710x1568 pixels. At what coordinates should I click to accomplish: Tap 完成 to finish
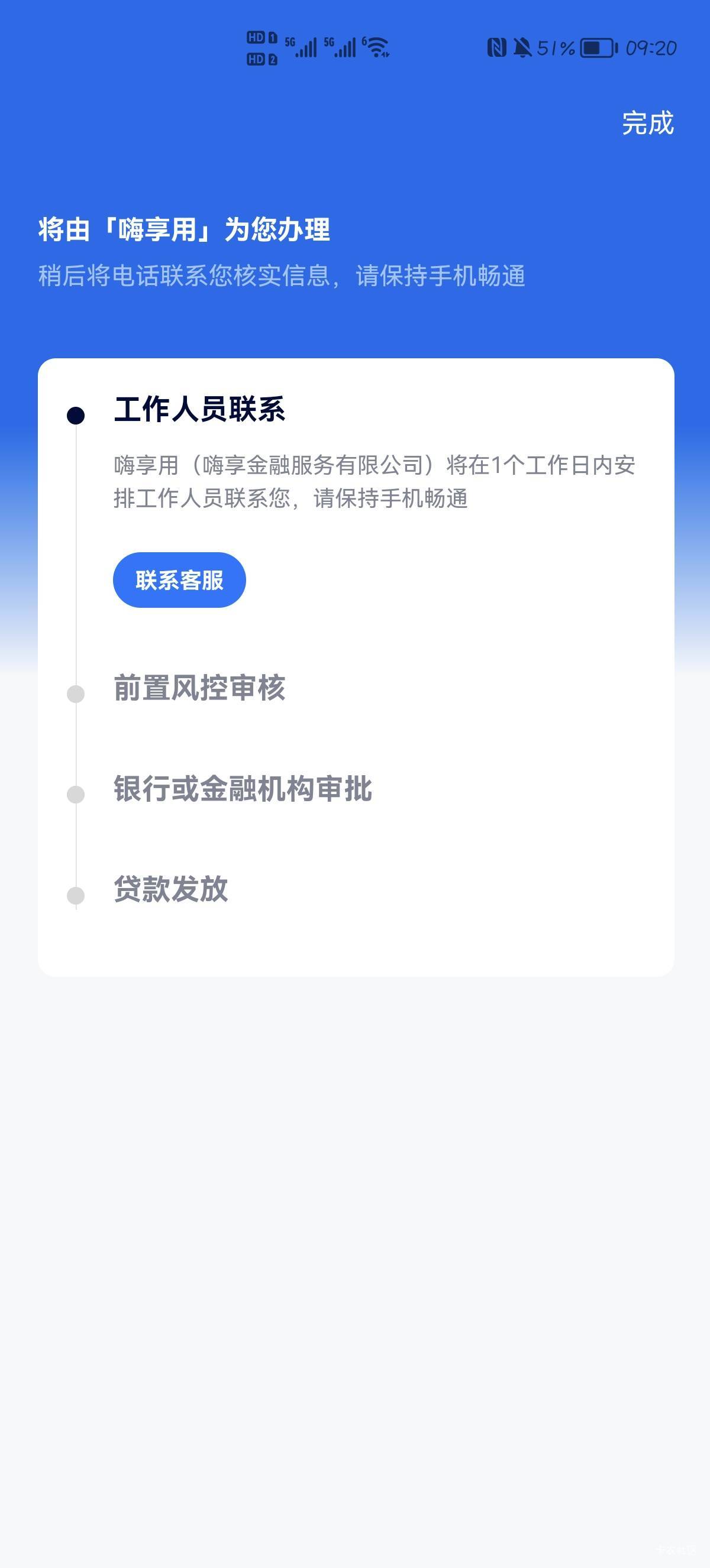647,123
